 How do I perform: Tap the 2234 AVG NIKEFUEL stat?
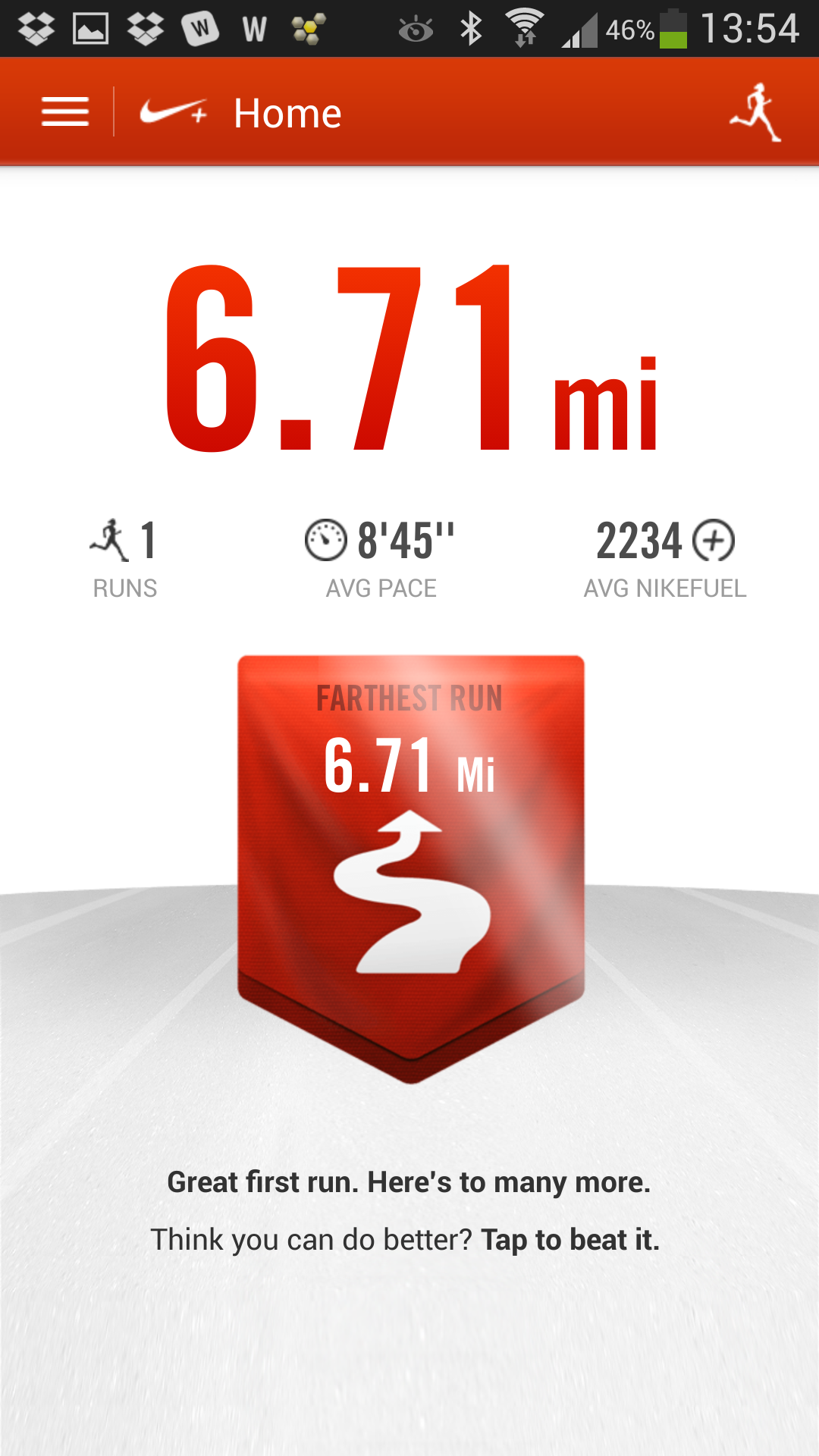point(666,561)
